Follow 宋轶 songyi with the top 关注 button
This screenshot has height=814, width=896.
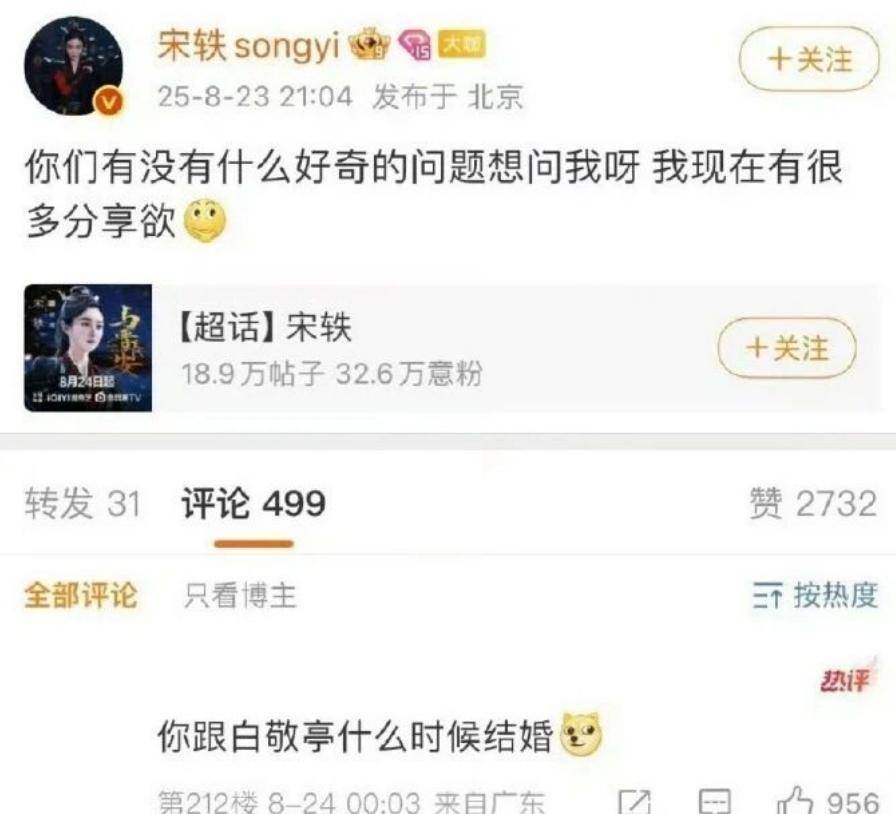pyautogui.click(x=809, y=61)
